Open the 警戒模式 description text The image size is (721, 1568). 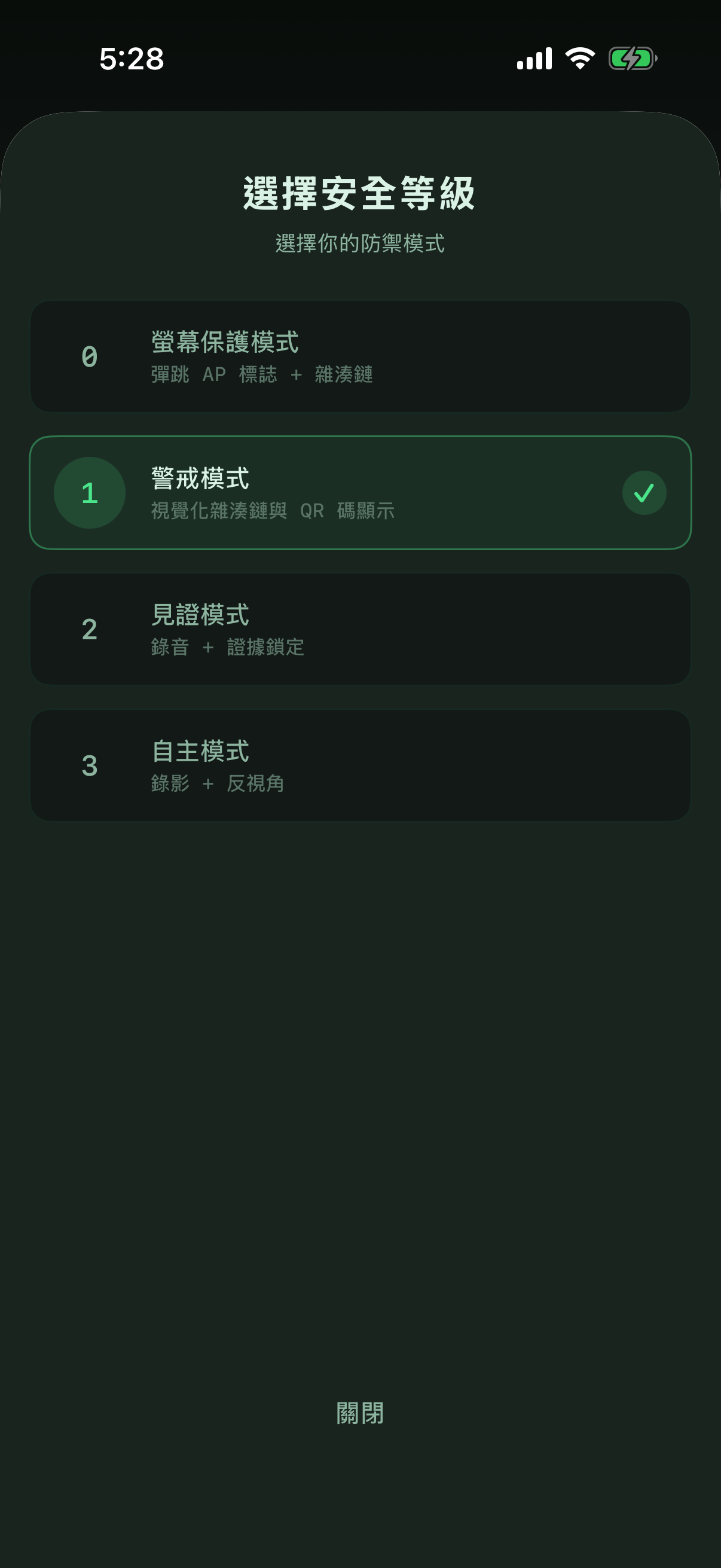273,511
